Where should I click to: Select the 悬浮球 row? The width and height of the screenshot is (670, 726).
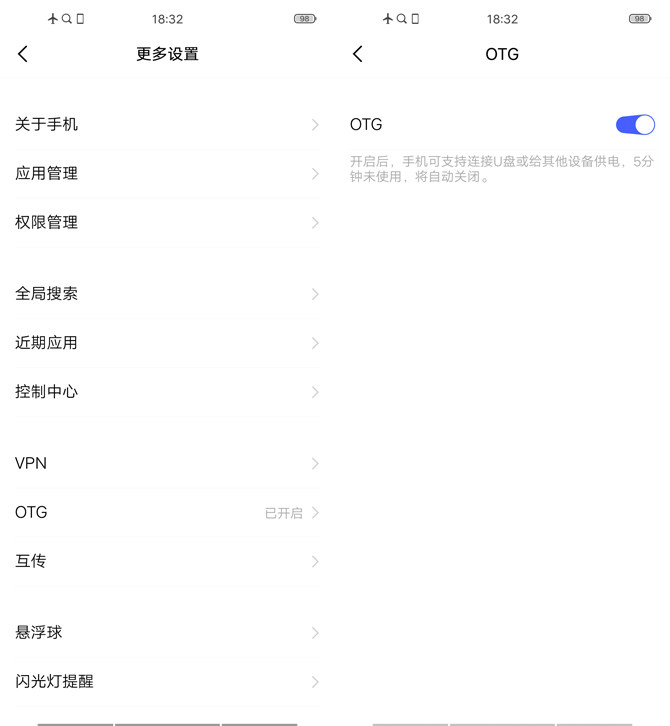(167, 632)
